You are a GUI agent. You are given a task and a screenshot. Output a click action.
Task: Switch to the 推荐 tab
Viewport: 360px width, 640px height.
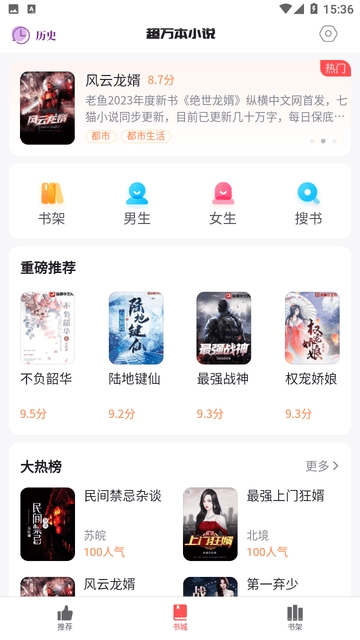[x=65, y=618]
